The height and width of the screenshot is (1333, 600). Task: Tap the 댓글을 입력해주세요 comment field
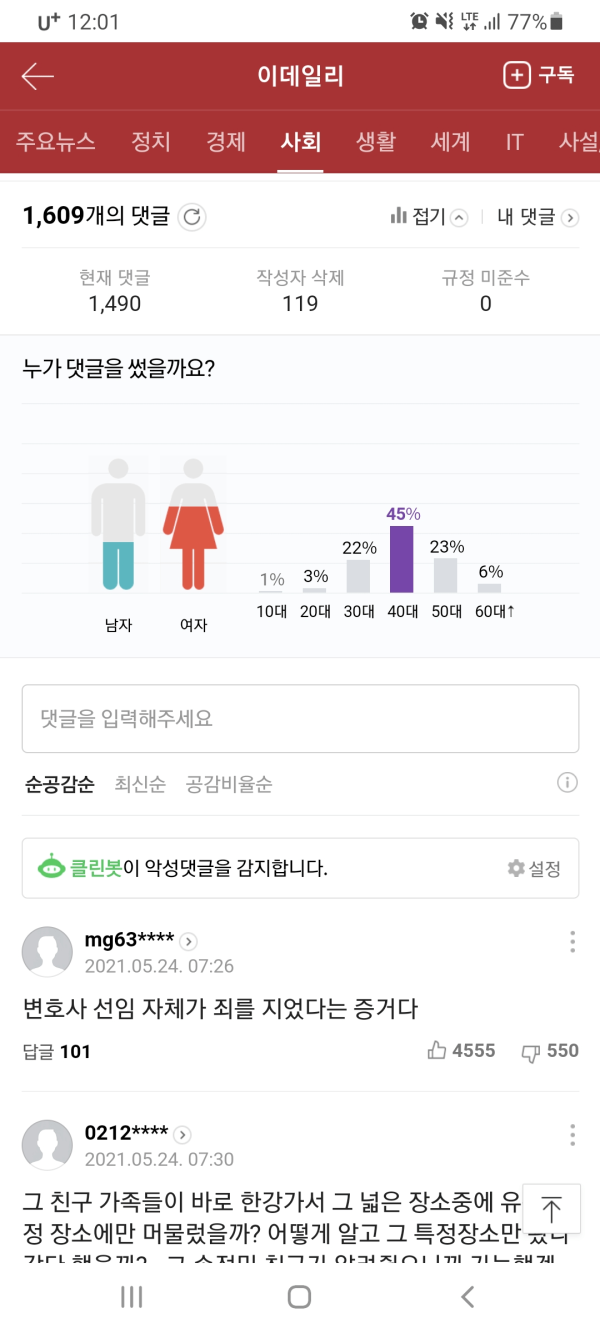click(x=300, y=718)
